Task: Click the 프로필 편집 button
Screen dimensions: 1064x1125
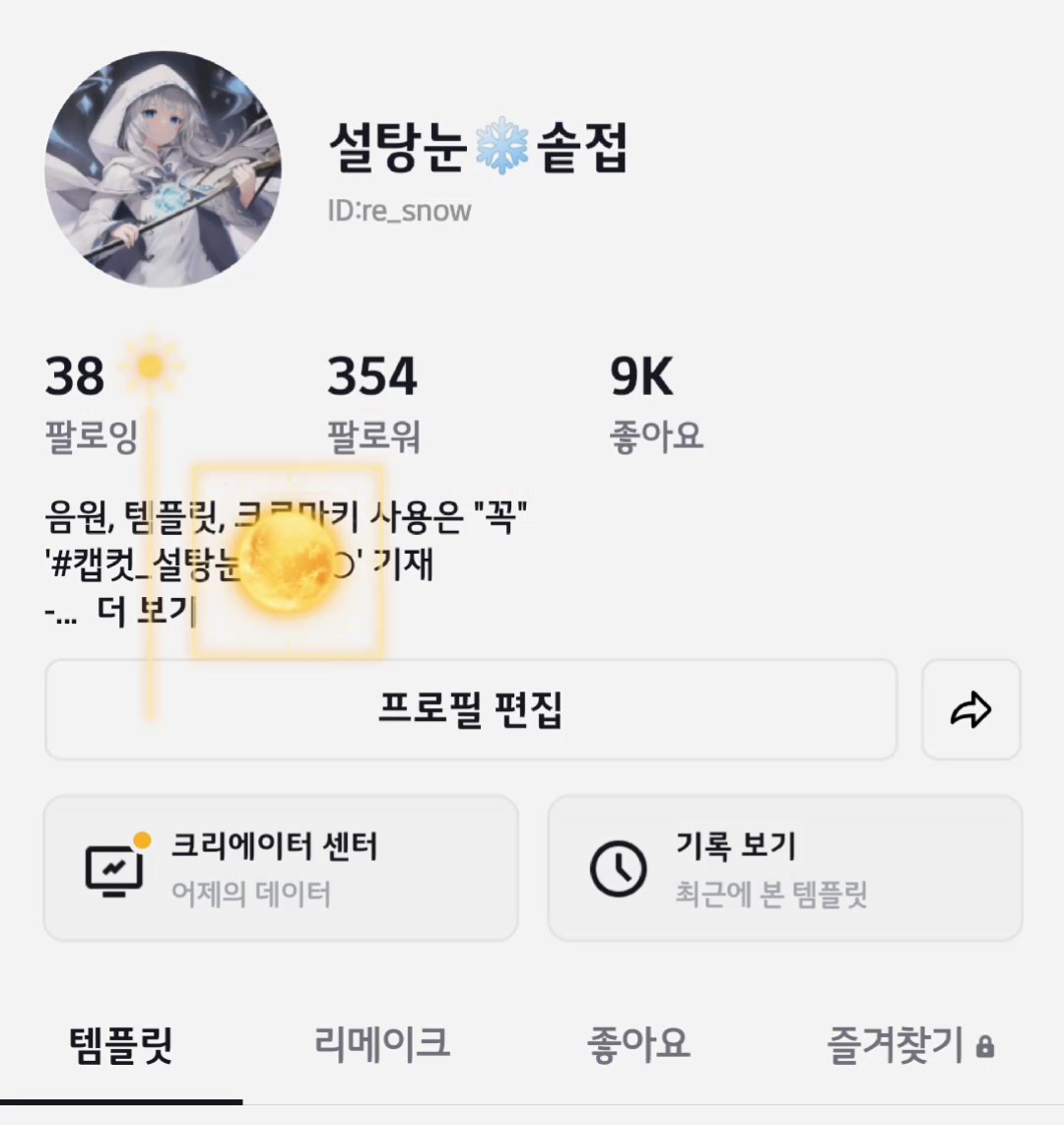Action: click(x=471, y=709)
